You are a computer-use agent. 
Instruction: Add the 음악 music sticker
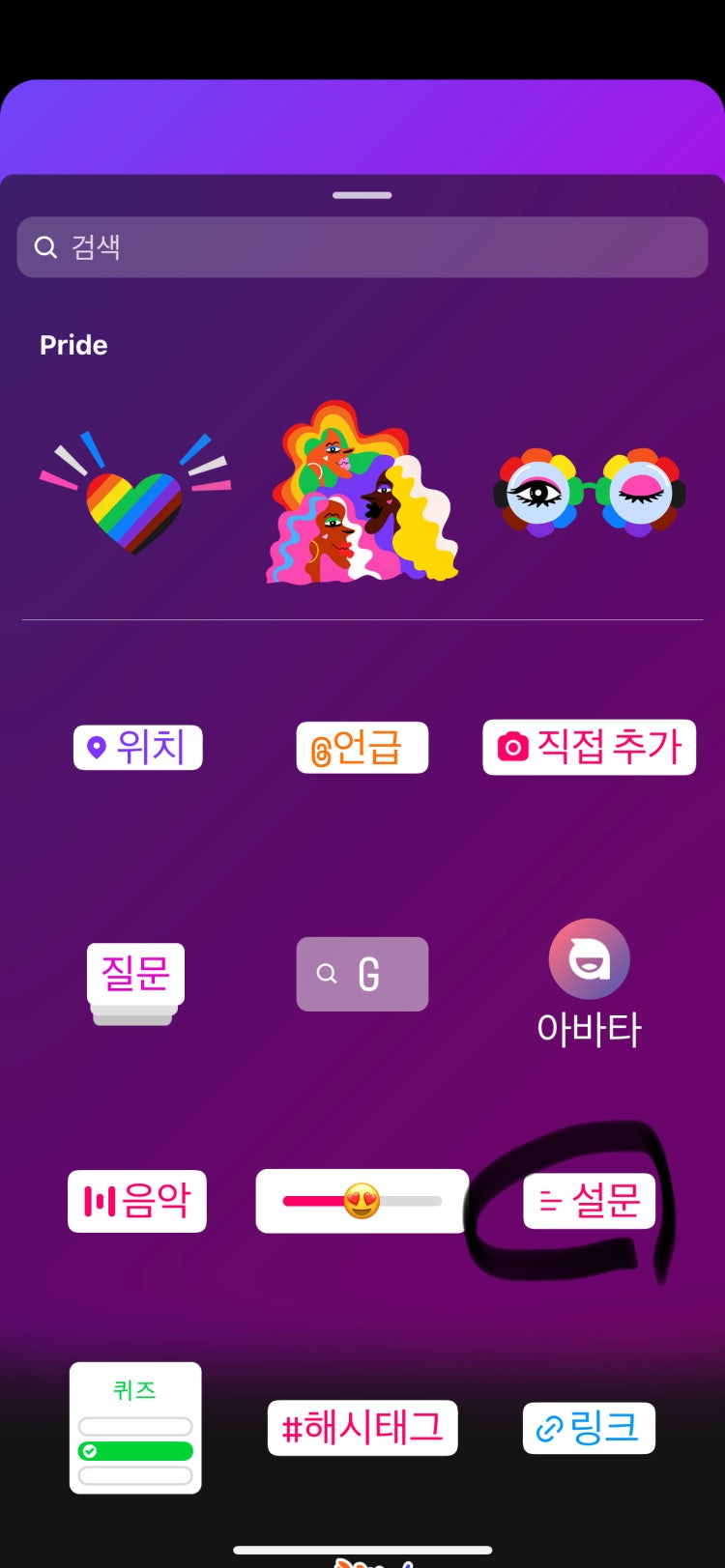click(x=137, y=1201)
